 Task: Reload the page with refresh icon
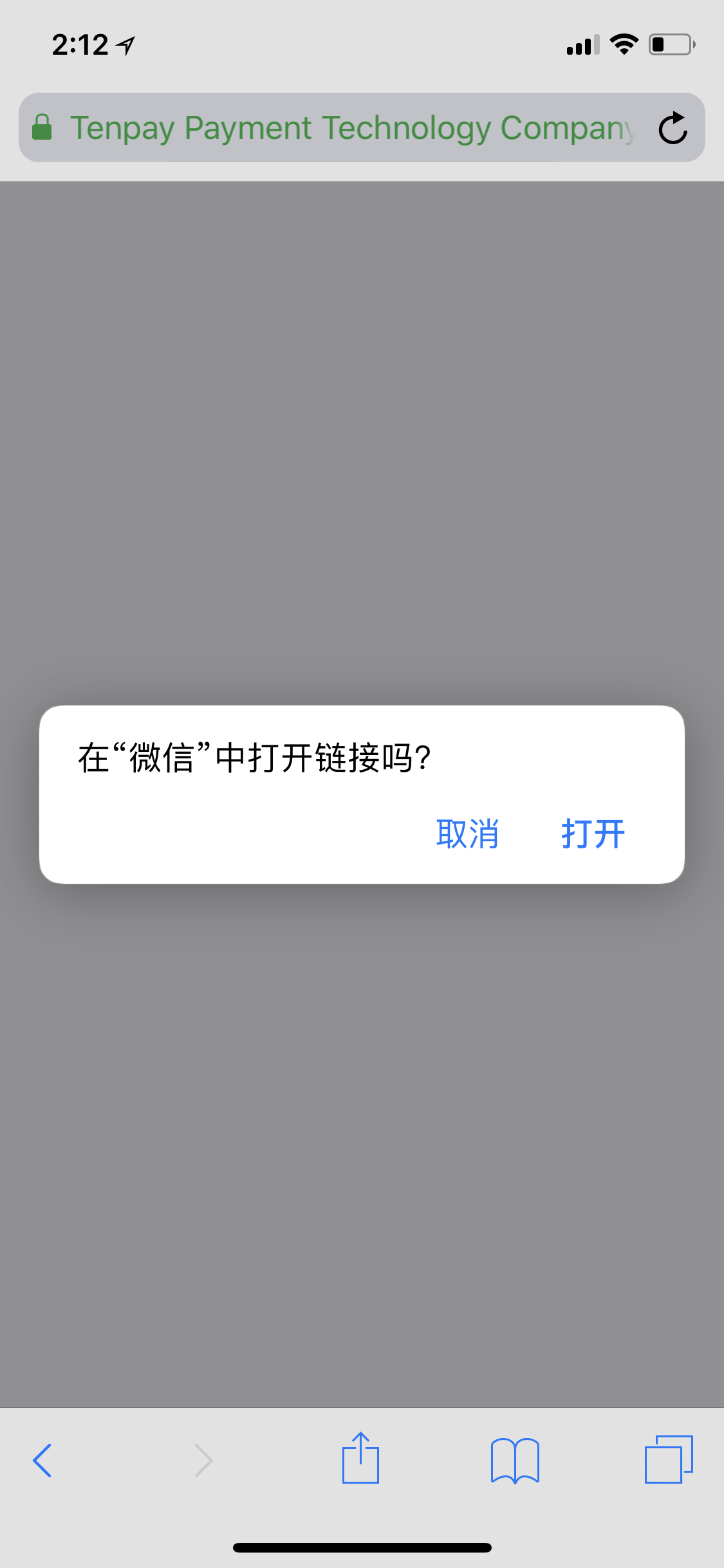[673, 127]
